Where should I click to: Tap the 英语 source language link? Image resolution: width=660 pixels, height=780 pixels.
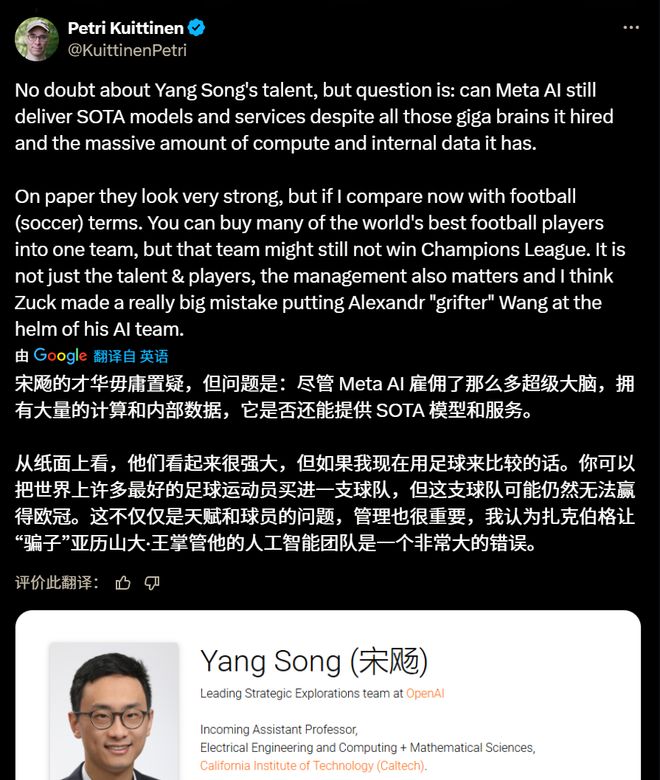[154, 355]
